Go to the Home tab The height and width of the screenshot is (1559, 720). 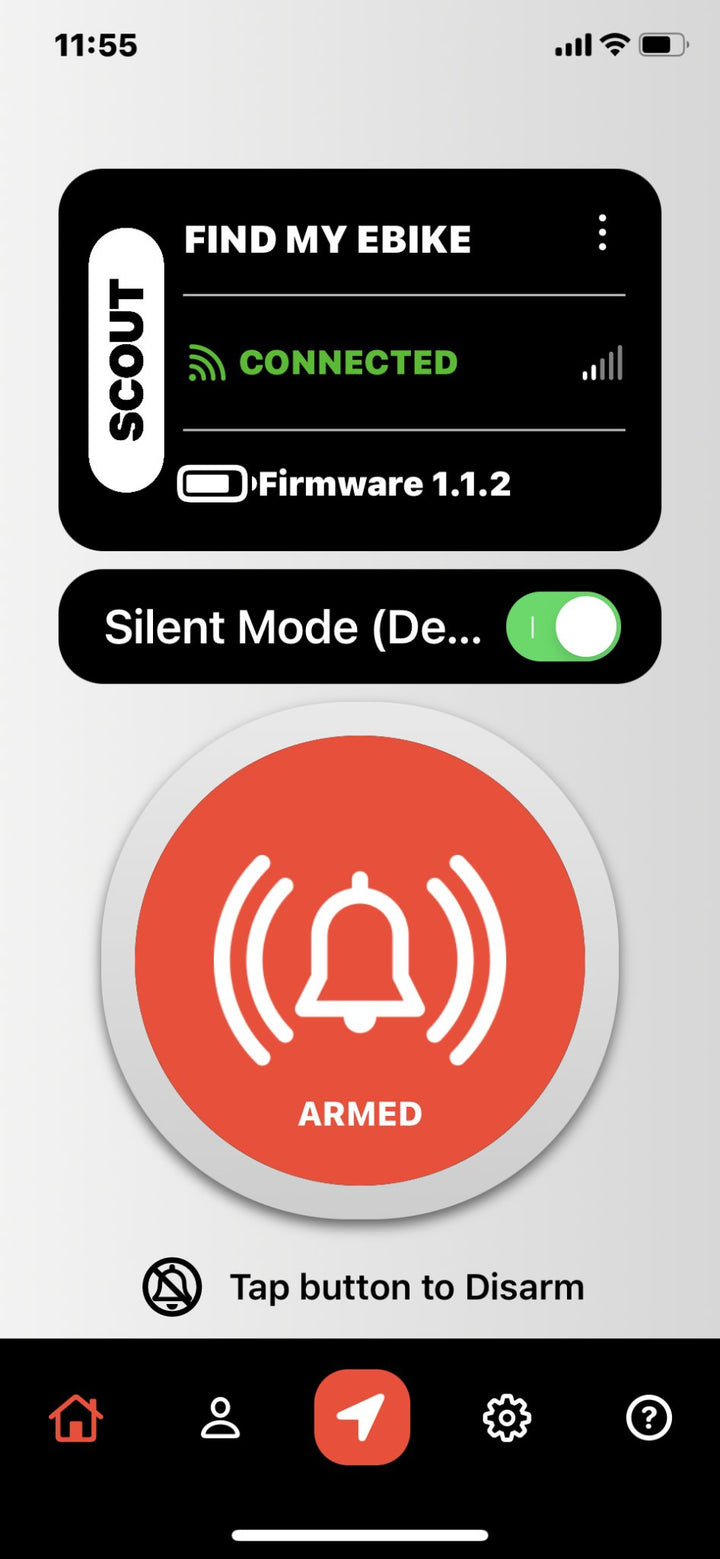click(x=76, y=1418)
